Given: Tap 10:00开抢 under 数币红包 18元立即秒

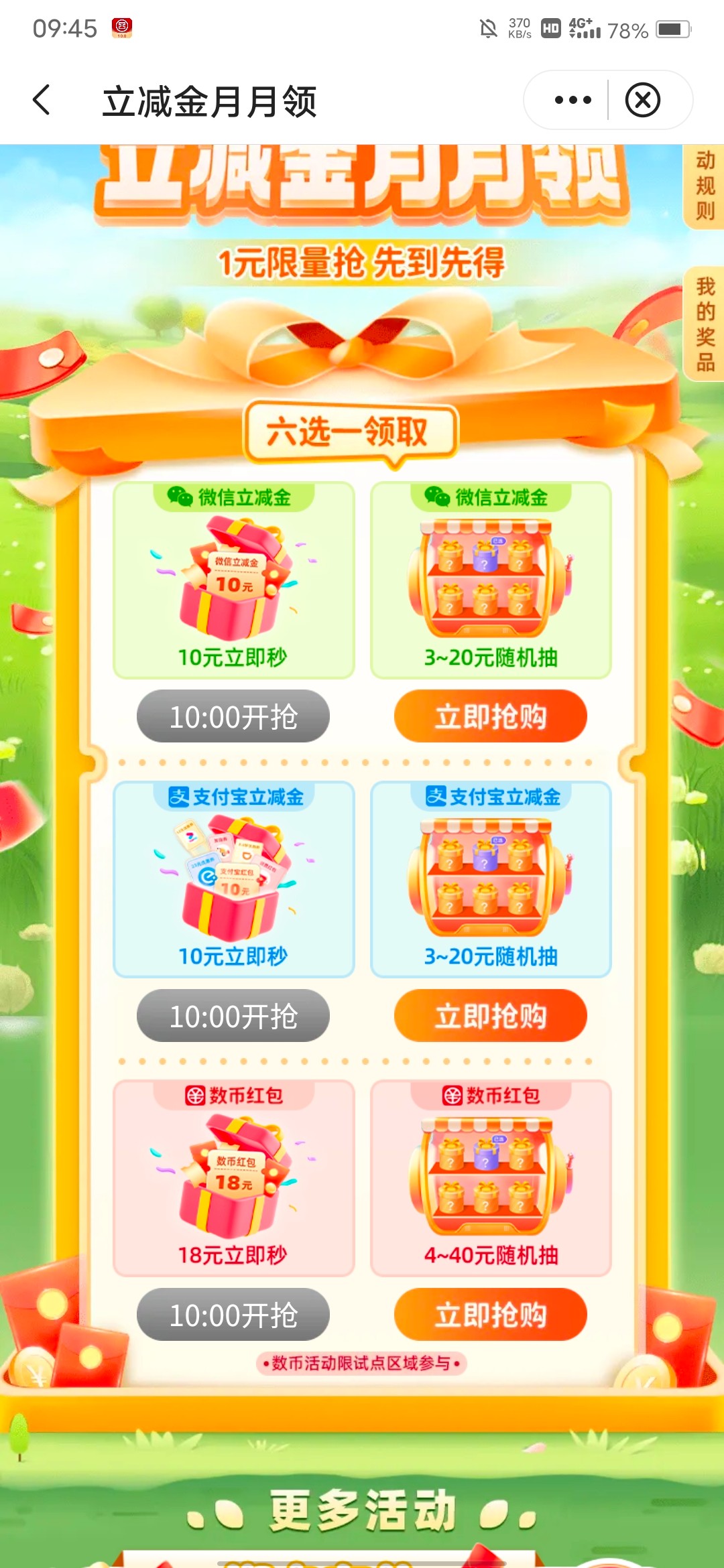Looking at the screenshot, I should [233, 1314].
